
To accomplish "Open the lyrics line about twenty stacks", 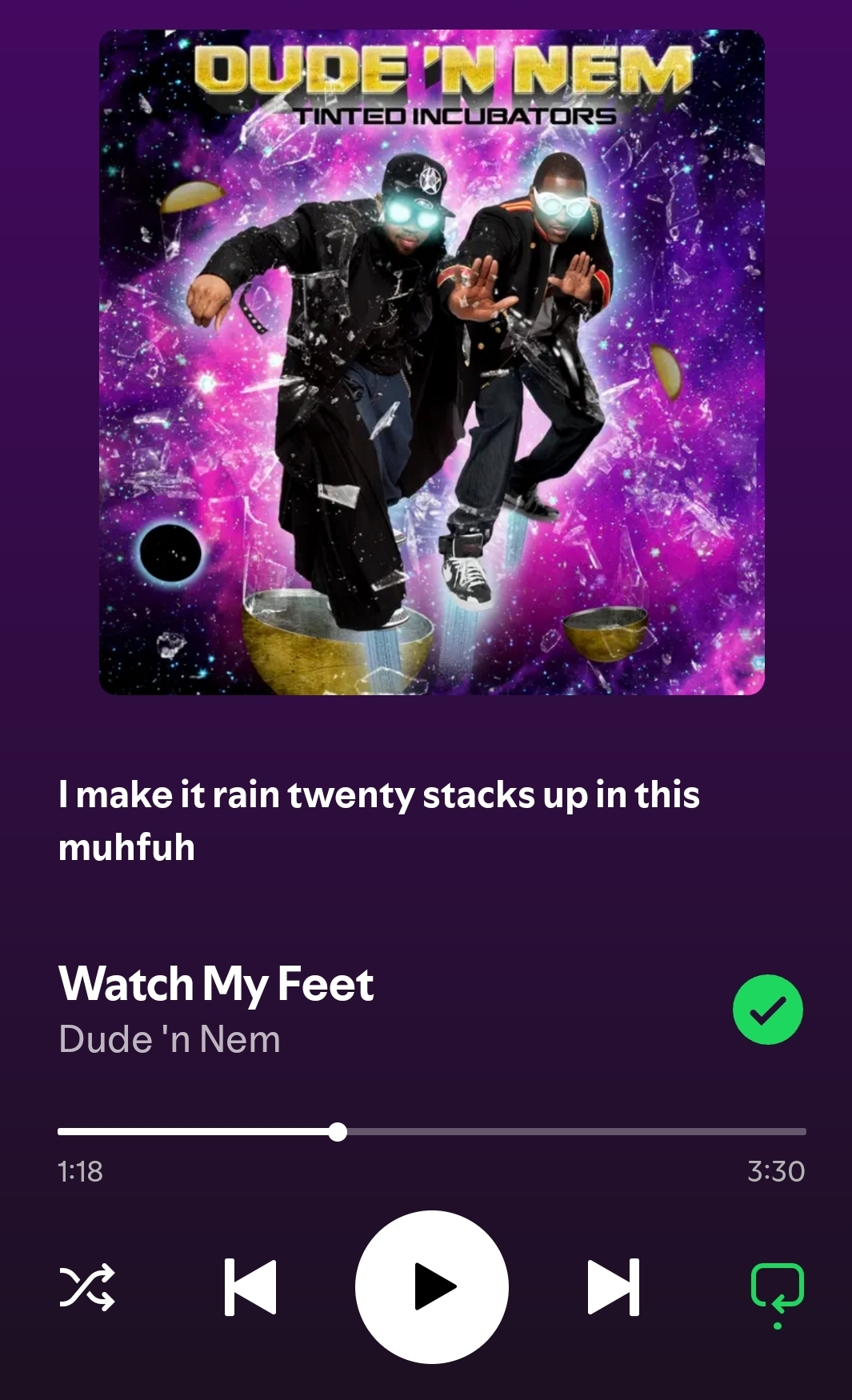I will point(378,820).
